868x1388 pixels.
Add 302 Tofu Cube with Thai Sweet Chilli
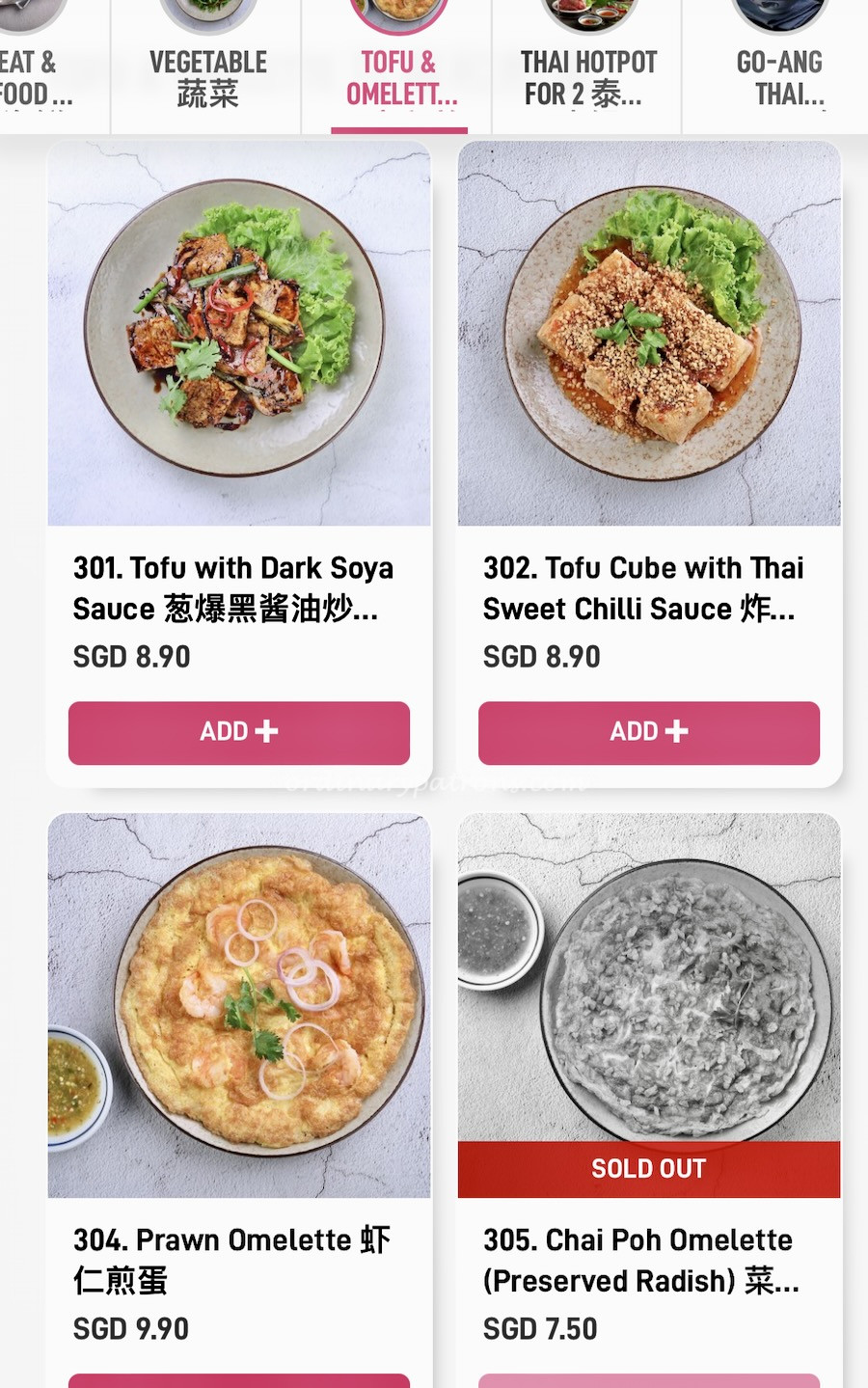[649, 733]
